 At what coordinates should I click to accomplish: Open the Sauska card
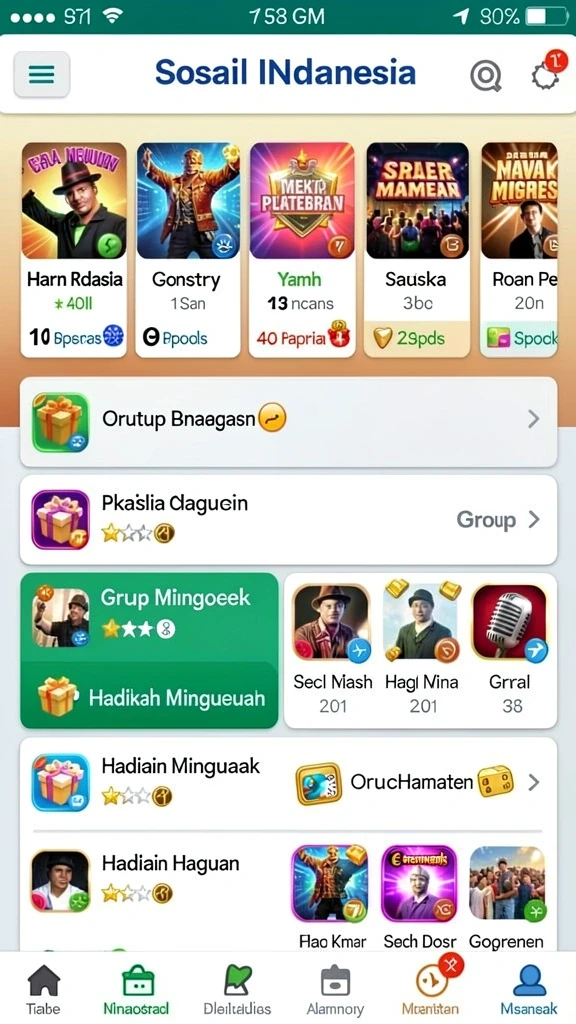pyautogui.click(x=417, y=249)
